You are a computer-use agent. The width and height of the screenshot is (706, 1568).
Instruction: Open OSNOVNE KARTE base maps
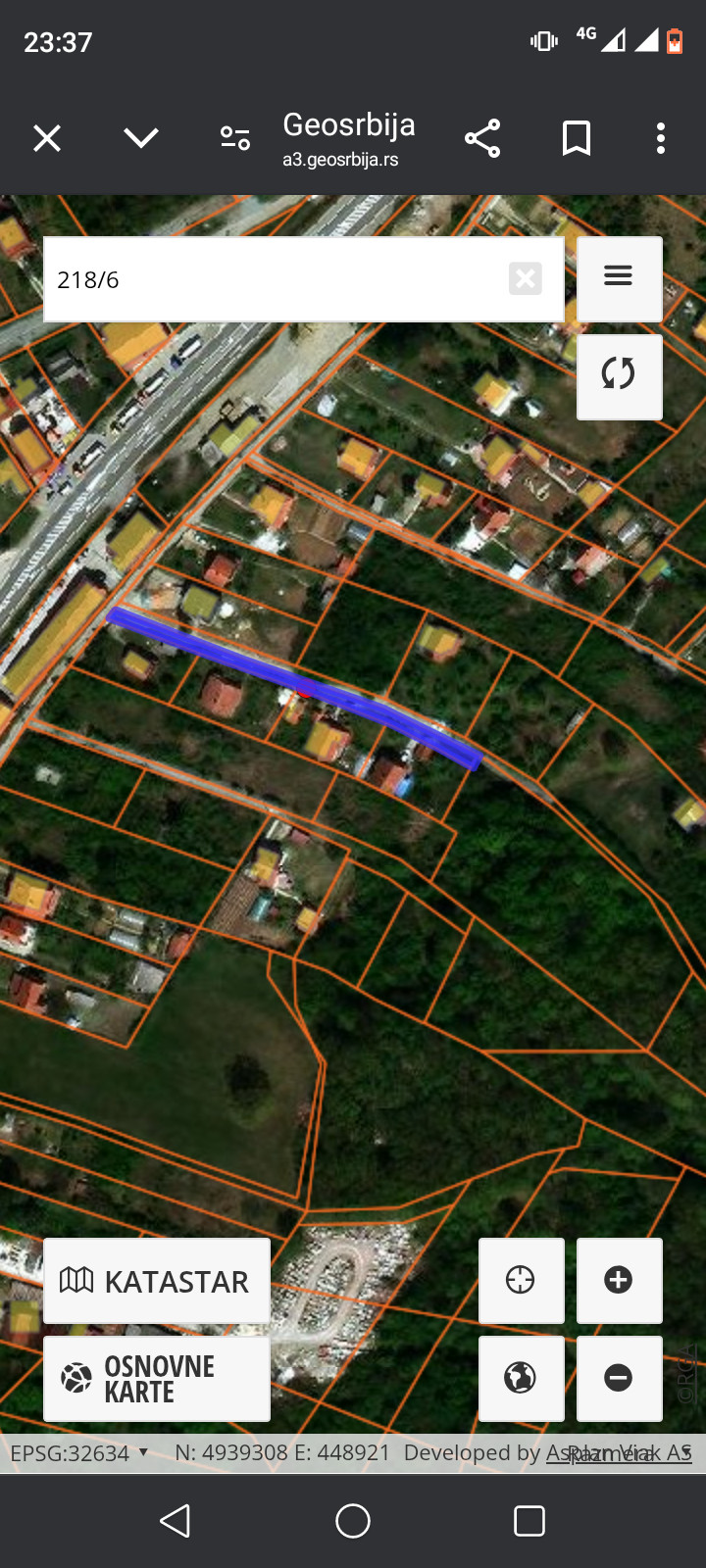(x=157, y=1379)
